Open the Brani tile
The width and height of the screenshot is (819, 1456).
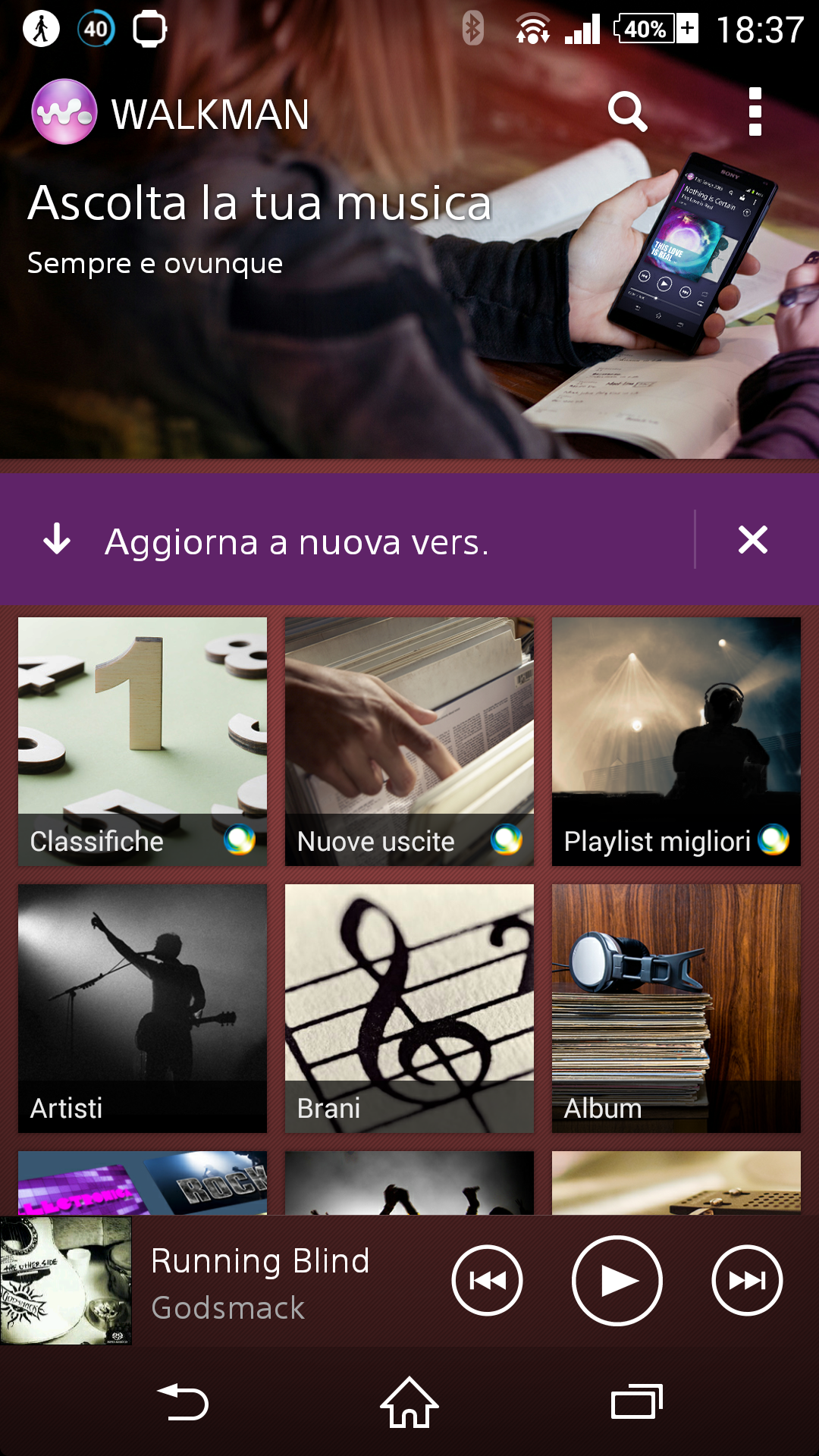pos(409,1008)
